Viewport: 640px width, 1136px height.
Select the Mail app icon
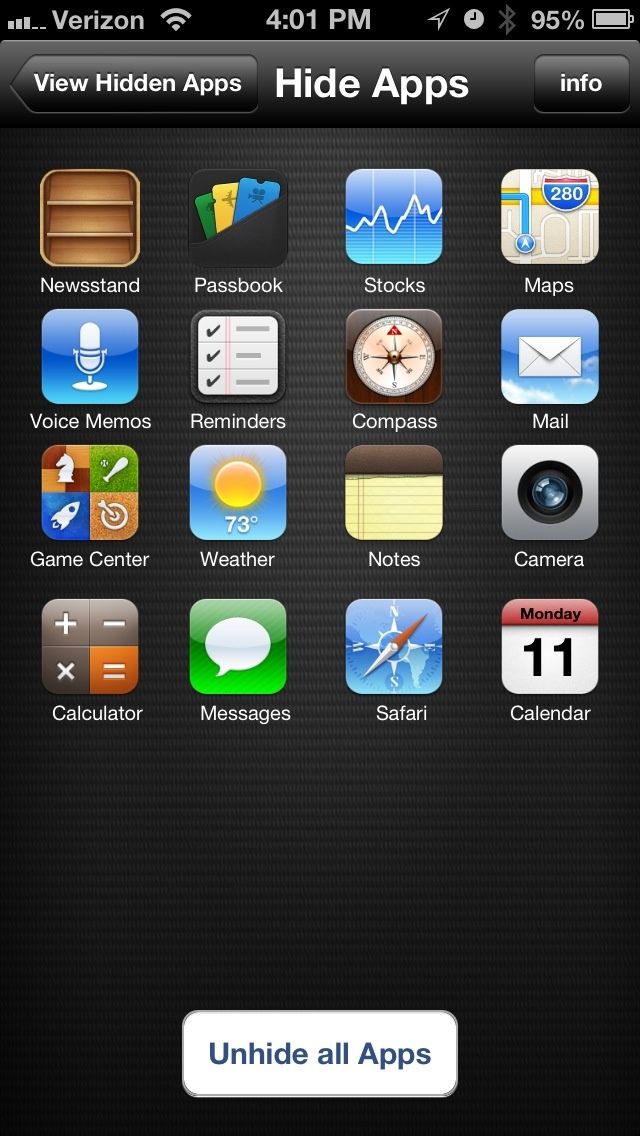[549, 356]
